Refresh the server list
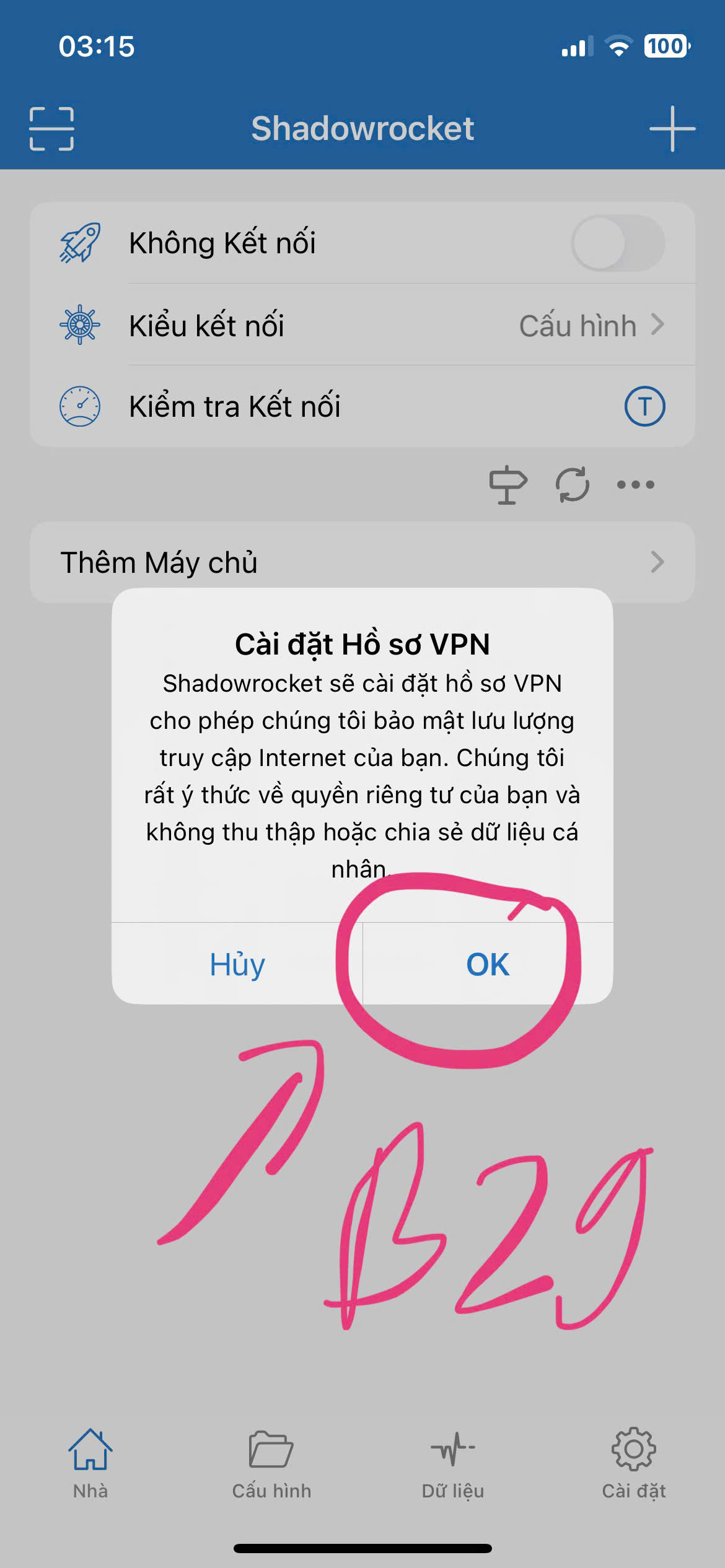 pos(572,484)
